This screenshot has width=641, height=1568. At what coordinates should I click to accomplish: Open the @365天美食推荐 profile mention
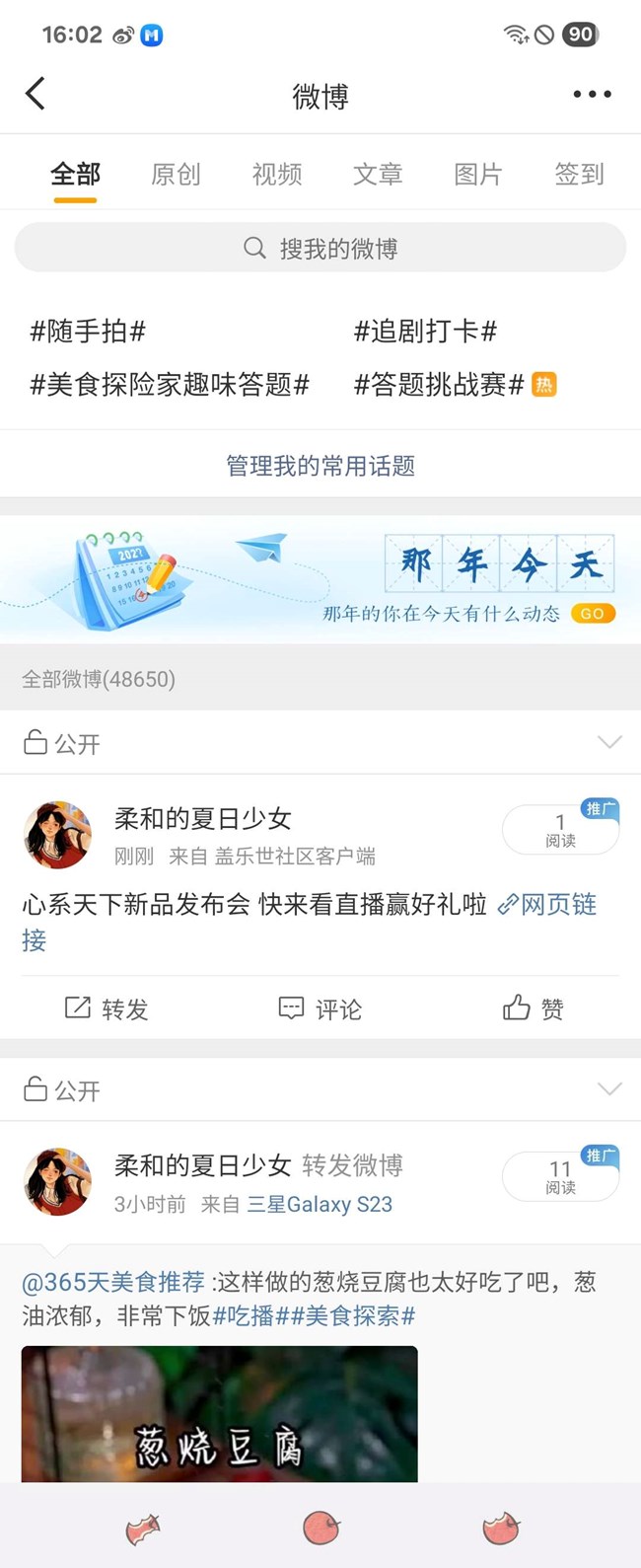coord(113,1282)
